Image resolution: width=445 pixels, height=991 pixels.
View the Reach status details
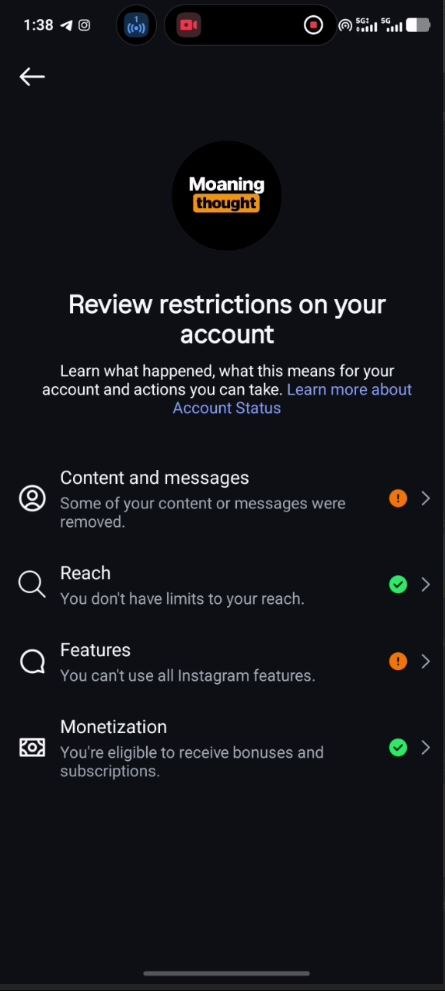222,585
